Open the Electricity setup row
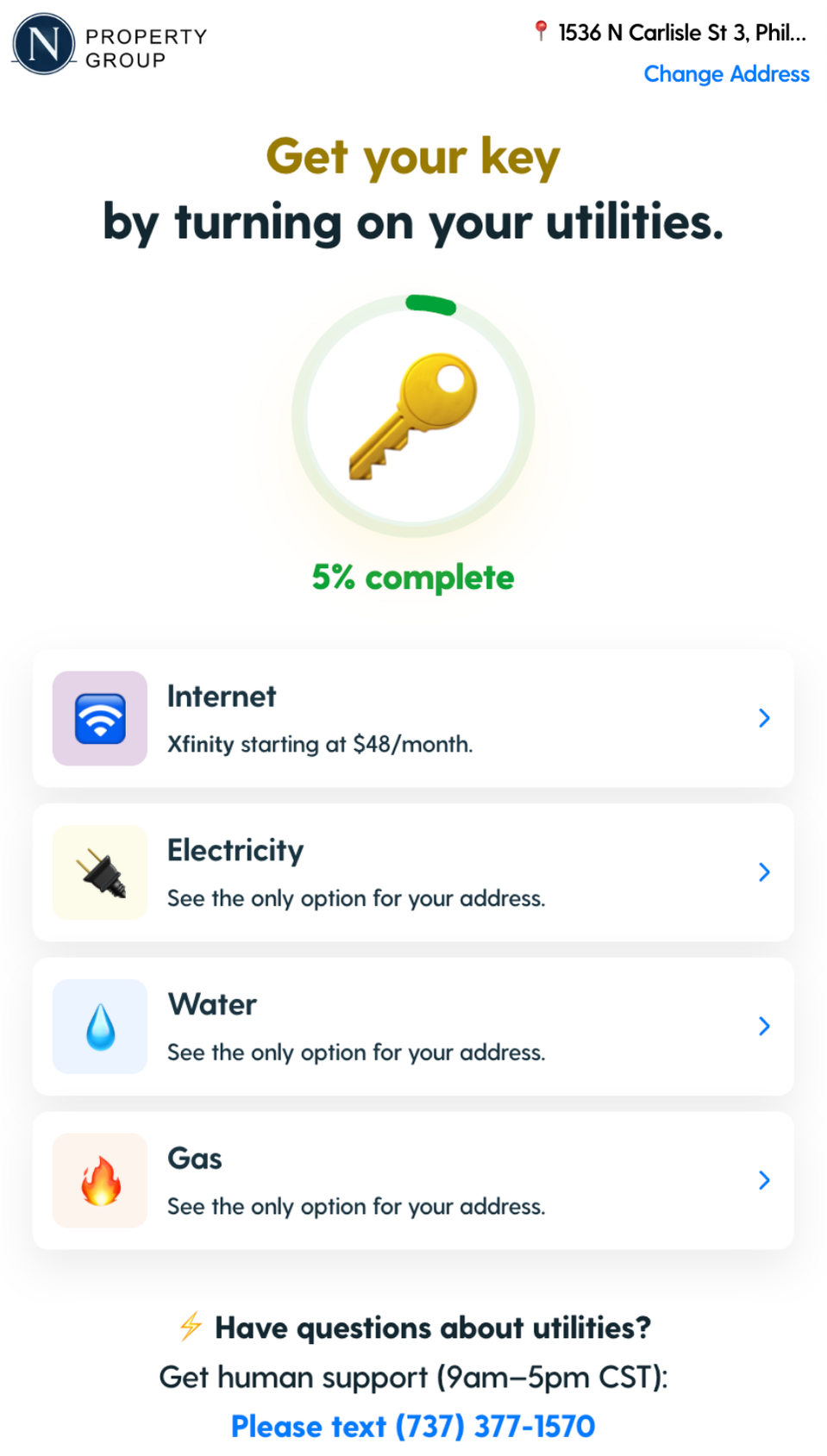827x1456 pixels. [x=413, y=872]
